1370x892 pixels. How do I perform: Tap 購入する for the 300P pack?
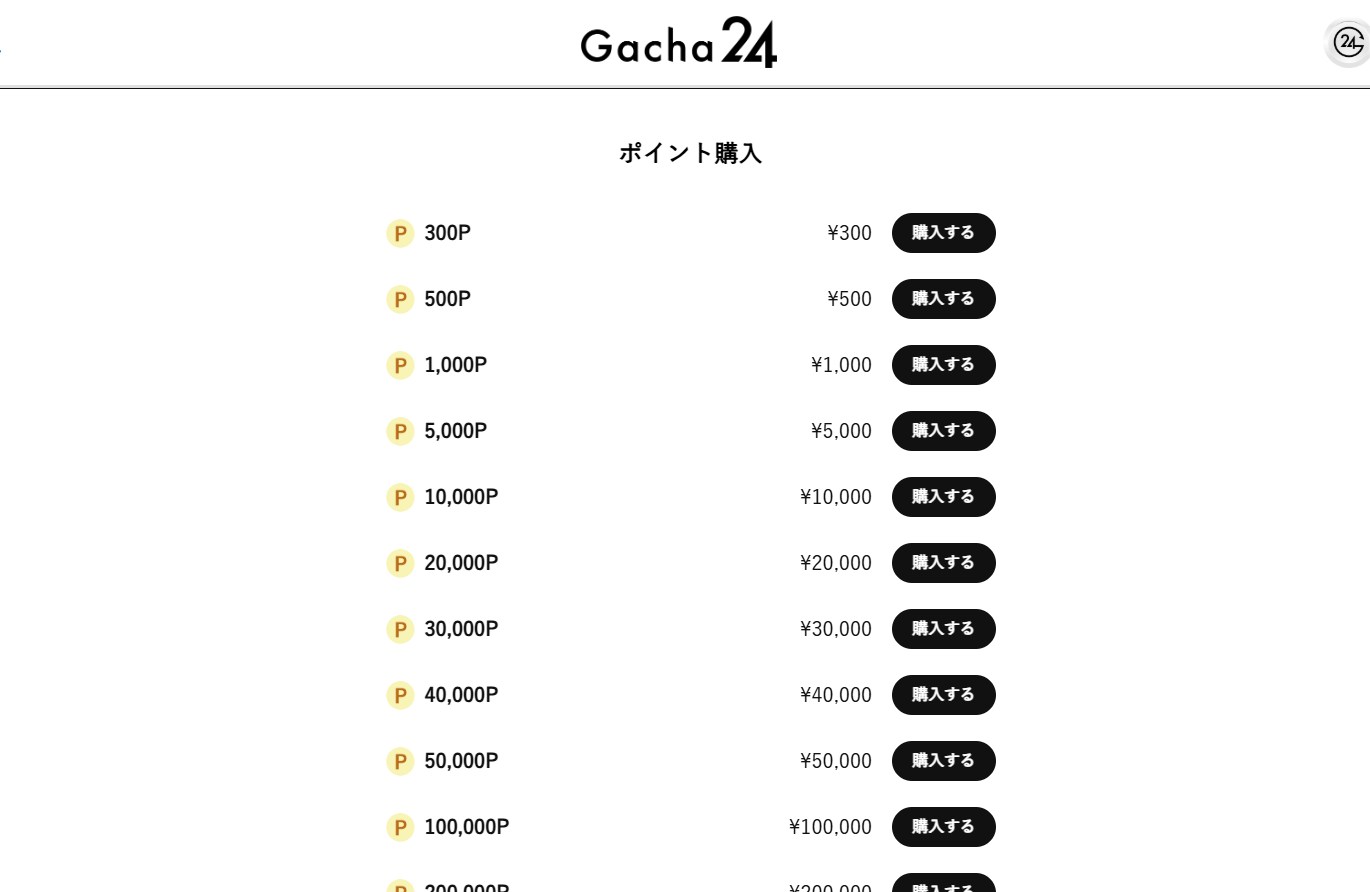pyautogui.click(x=943, y=233)
